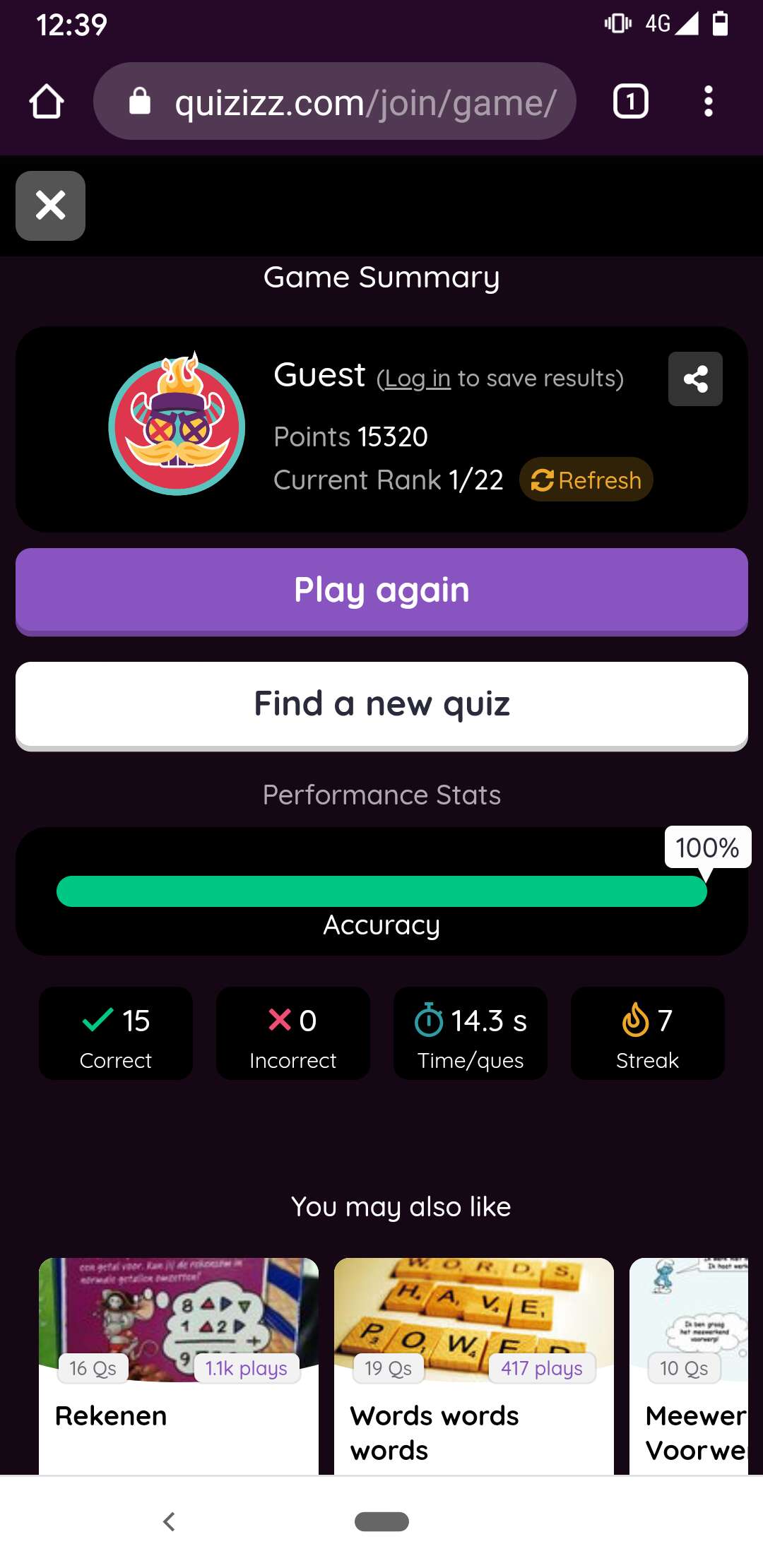Open the Meewer Voorwe quiz card

point(689,1365)
